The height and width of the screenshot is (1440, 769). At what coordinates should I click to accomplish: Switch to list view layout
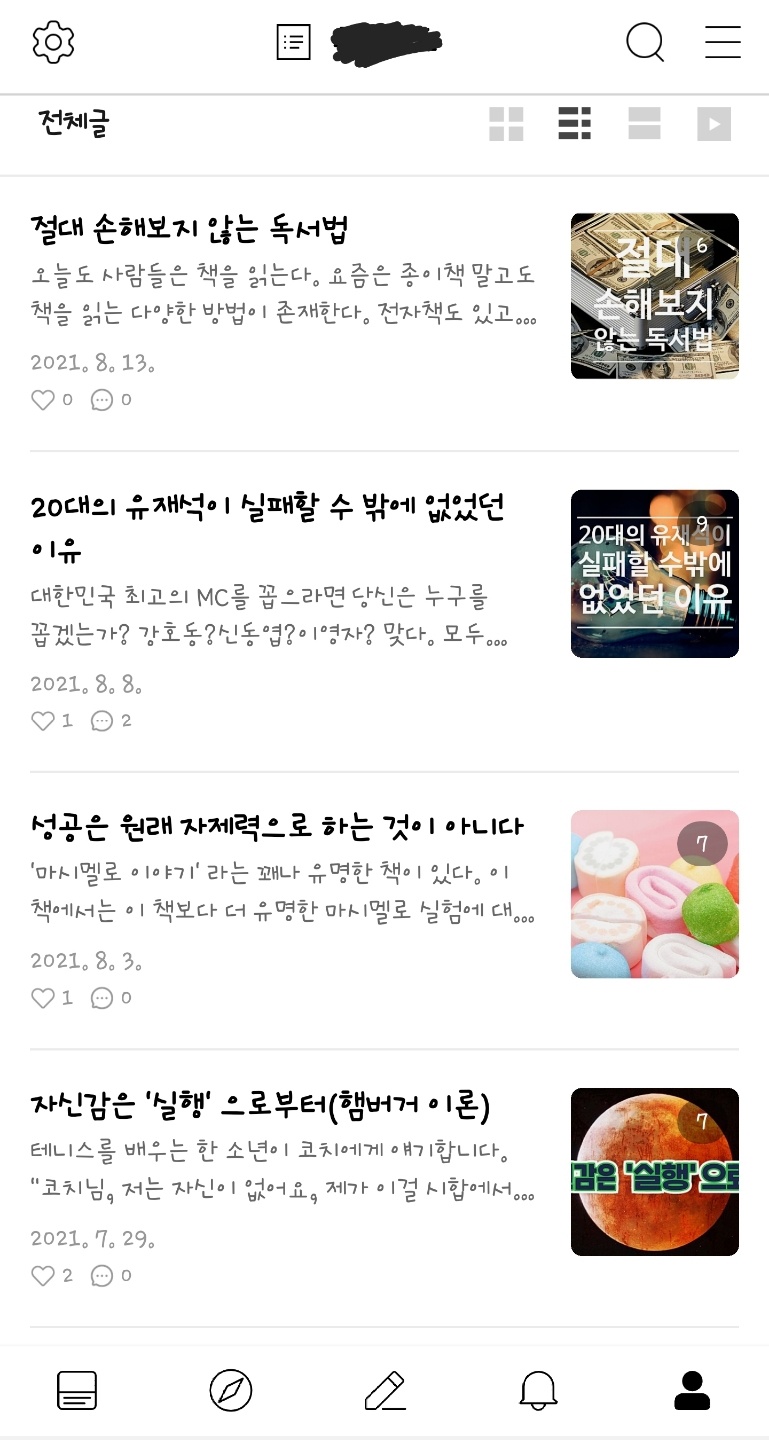(x=575, y=124)
